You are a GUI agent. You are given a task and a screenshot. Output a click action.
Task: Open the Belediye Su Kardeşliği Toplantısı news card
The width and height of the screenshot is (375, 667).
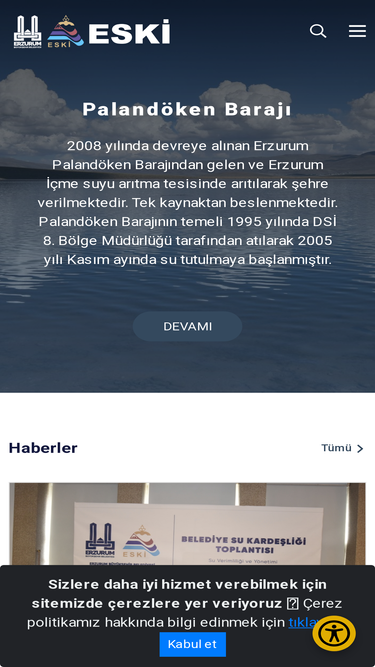pos(188,524)
